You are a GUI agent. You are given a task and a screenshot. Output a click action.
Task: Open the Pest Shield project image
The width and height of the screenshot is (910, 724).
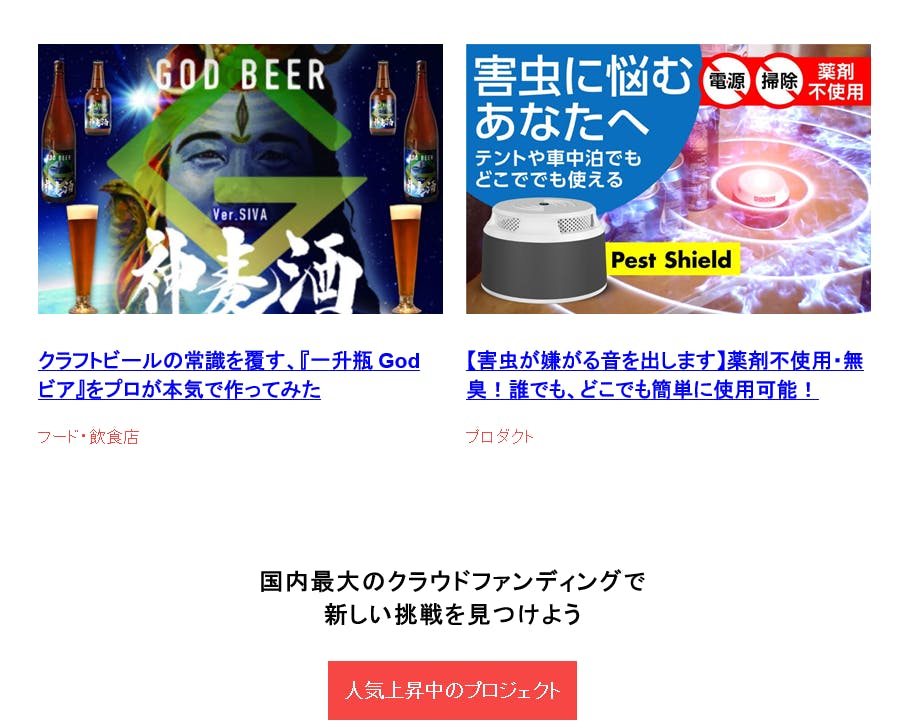[x=668, y=179]
